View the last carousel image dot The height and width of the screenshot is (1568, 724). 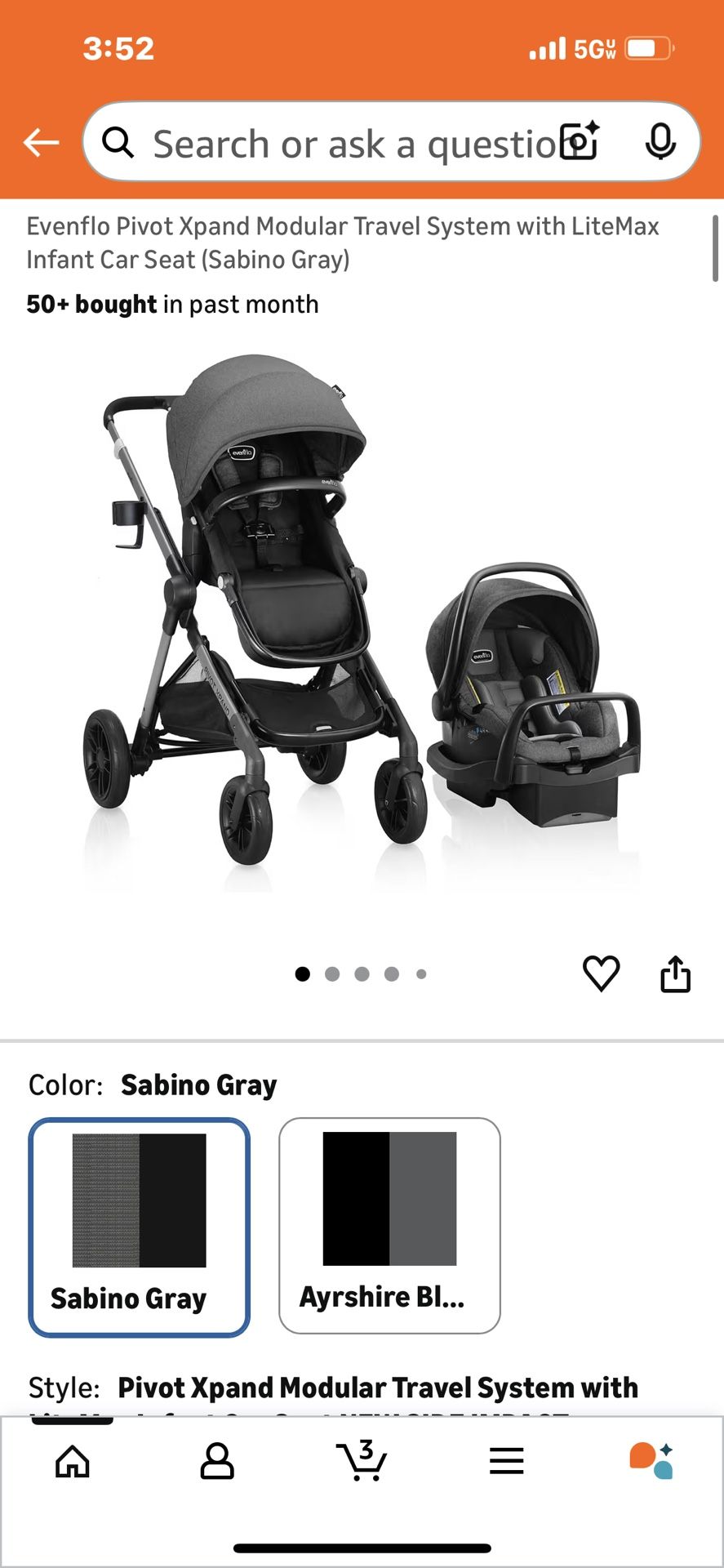(x=422, y=973)
